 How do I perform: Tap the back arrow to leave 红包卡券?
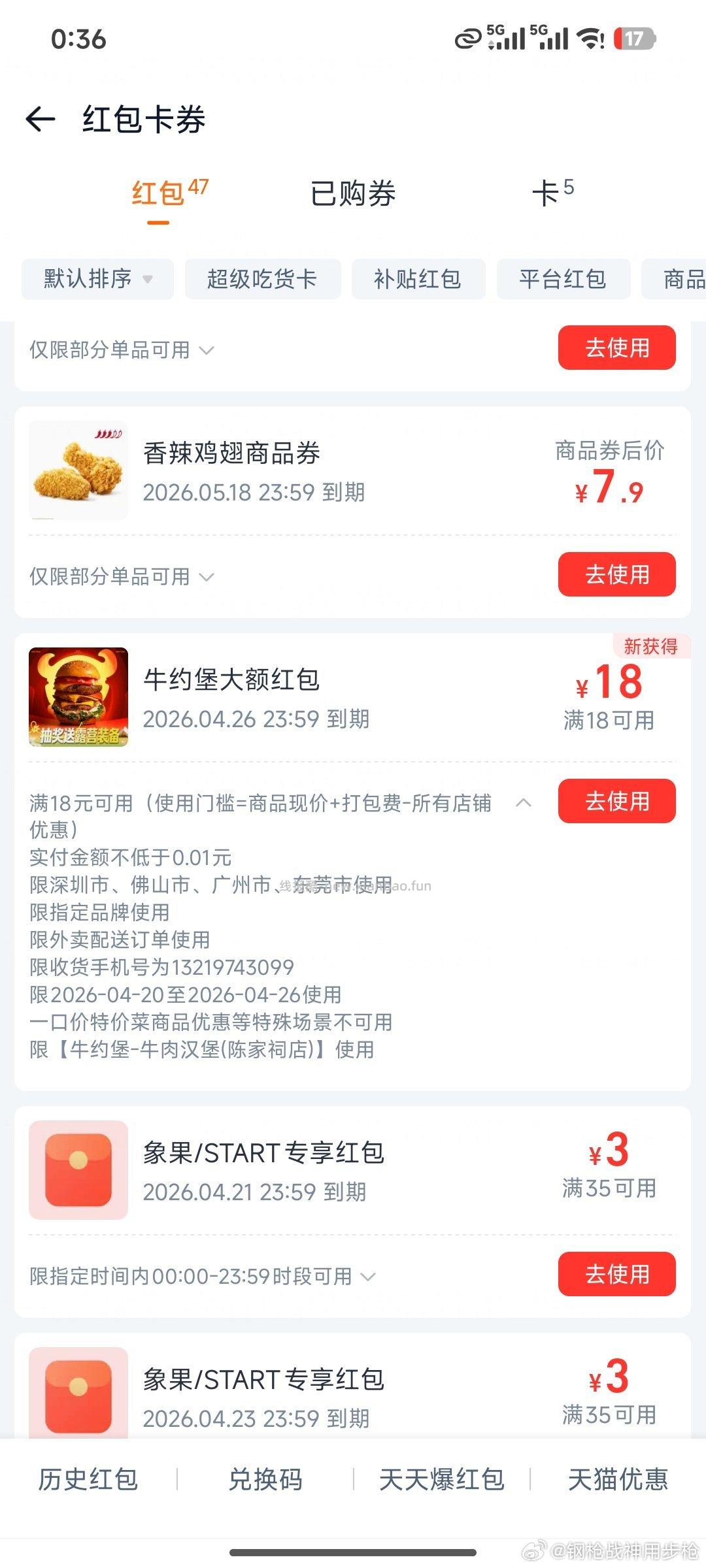[41, 120]
